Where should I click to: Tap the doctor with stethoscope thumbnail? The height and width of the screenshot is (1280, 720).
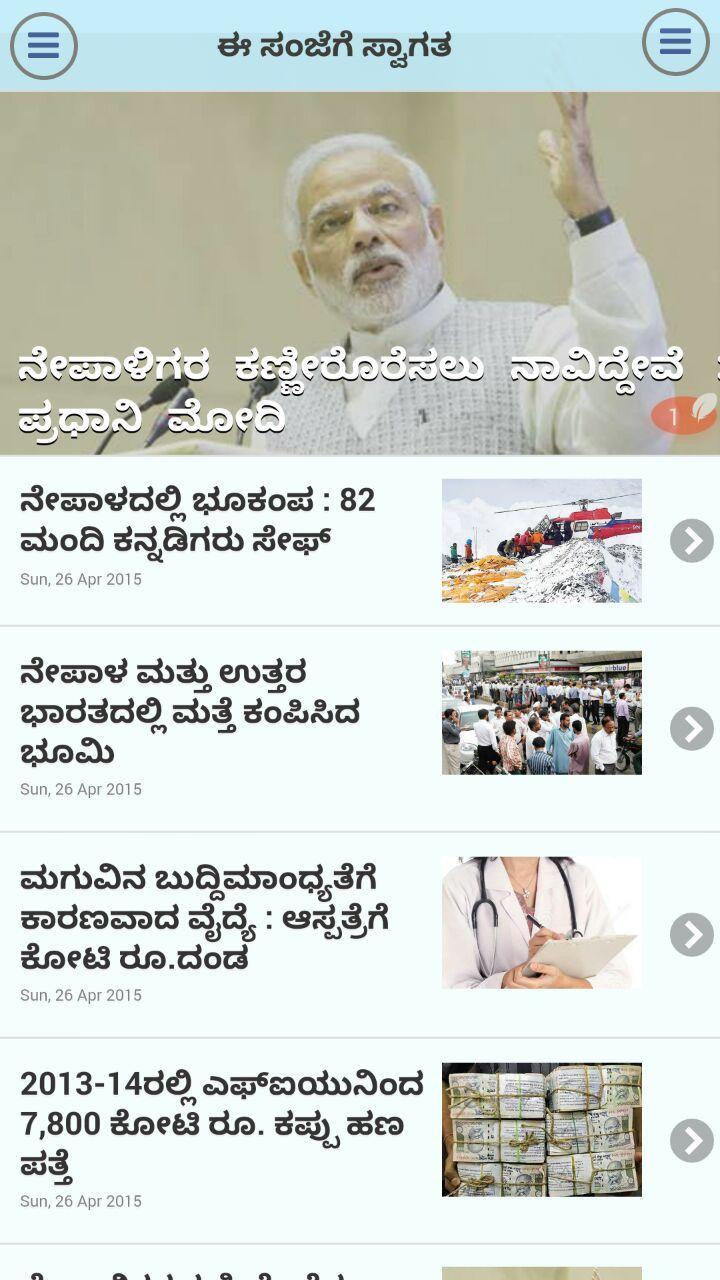click(x=541, y=922)
